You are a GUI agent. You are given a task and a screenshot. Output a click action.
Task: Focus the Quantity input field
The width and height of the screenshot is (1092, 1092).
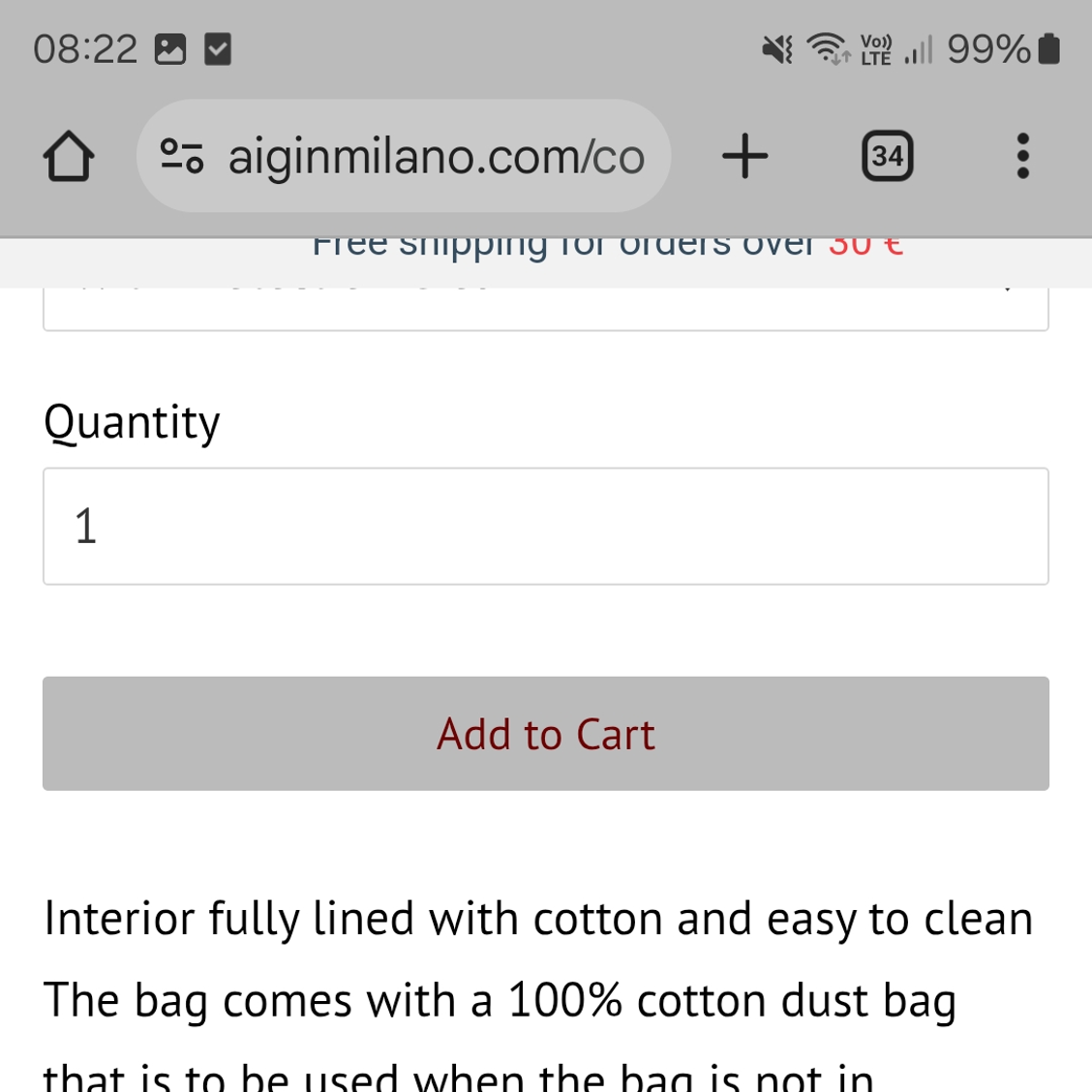pyautogui.click(x=545, y=527)
